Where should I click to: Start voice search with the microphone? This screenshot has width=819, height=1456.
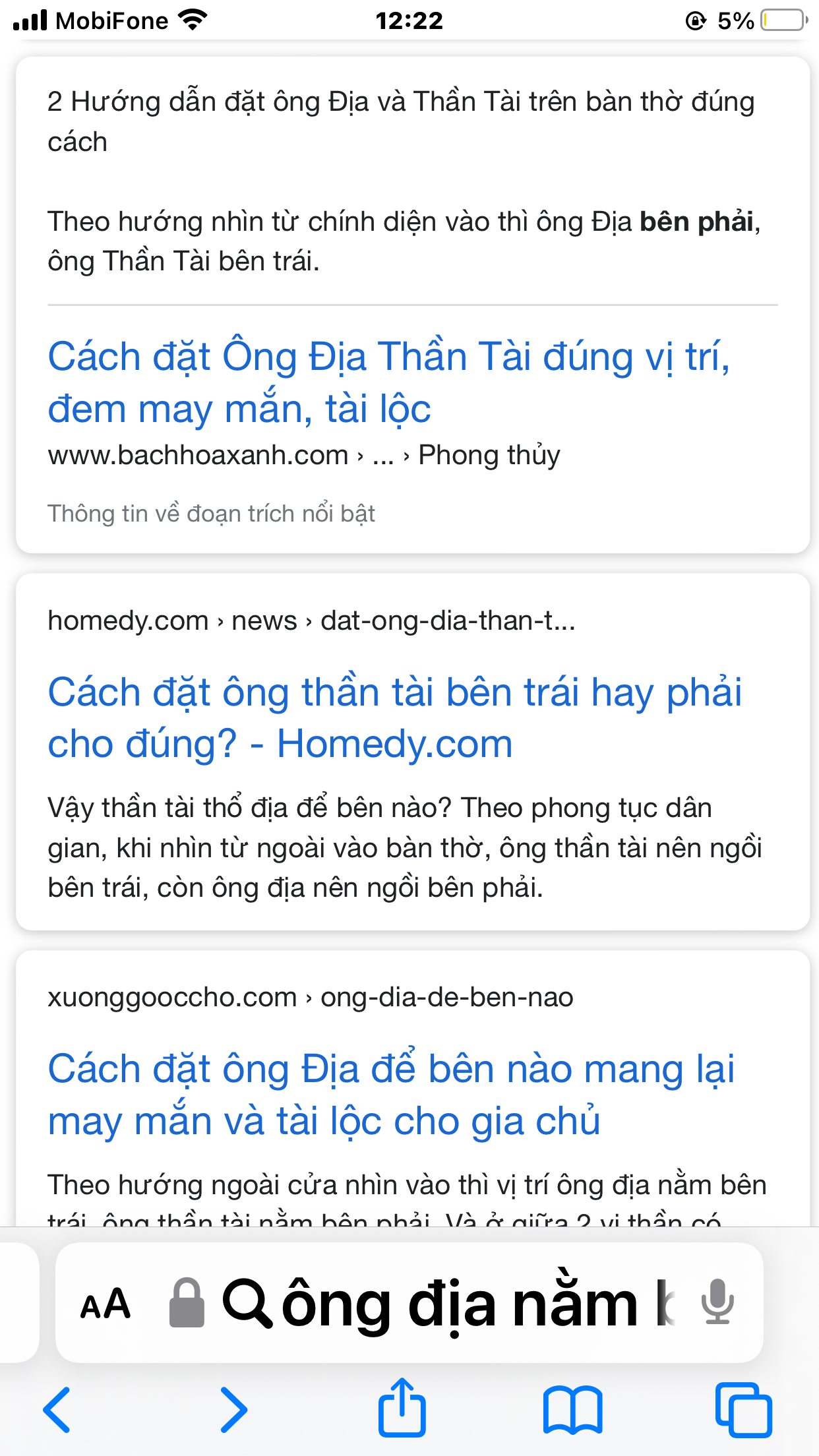(717, 1304)
